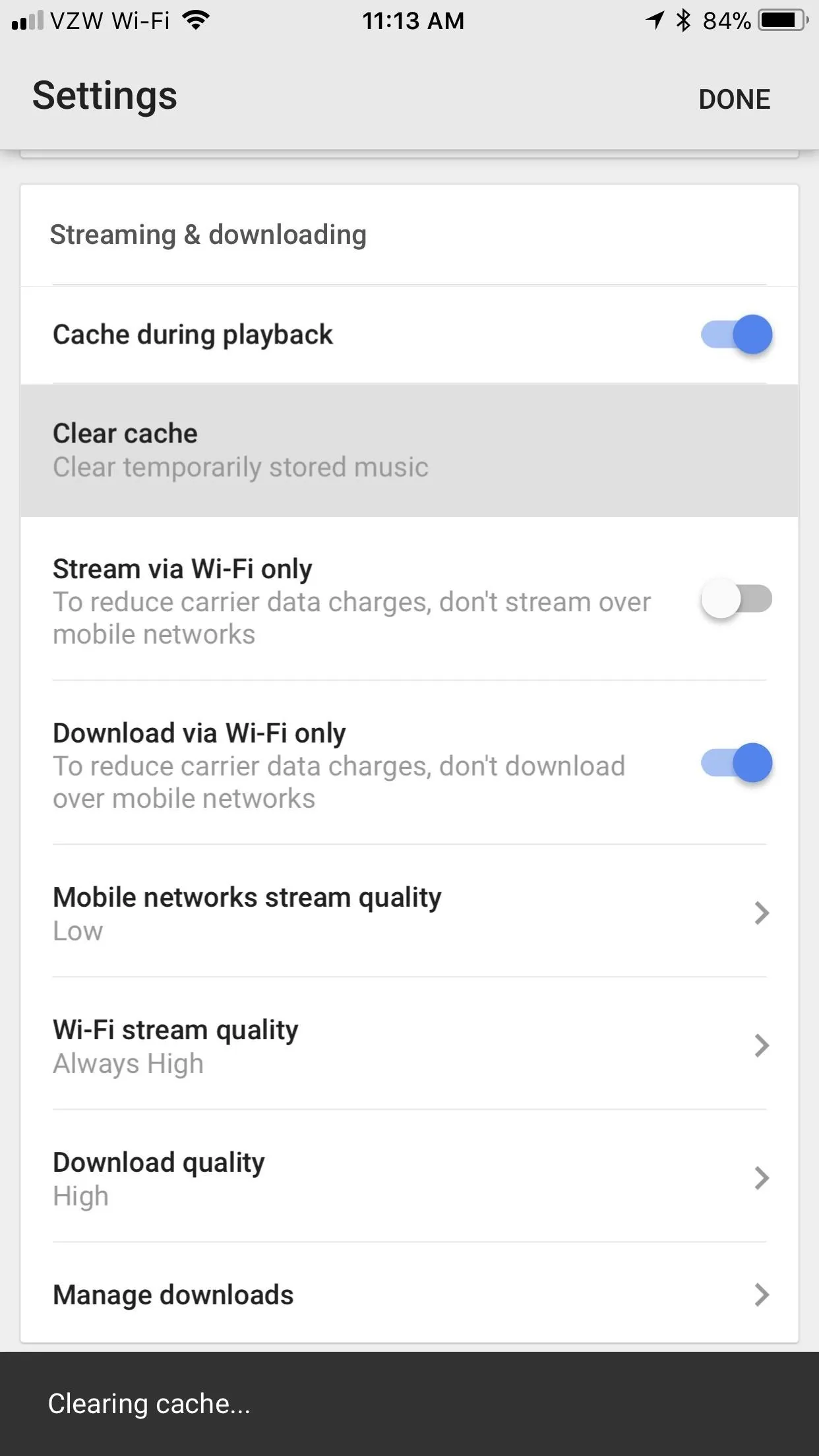Enable Stream via Wi-Fi only
Viewport: 819px width, 1456px height.
(x=737, y=599)
